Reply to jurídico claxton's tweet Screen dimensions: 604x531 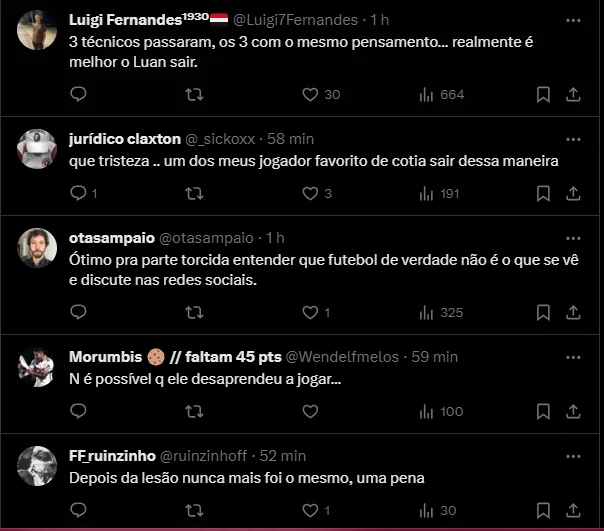[79, 193]
